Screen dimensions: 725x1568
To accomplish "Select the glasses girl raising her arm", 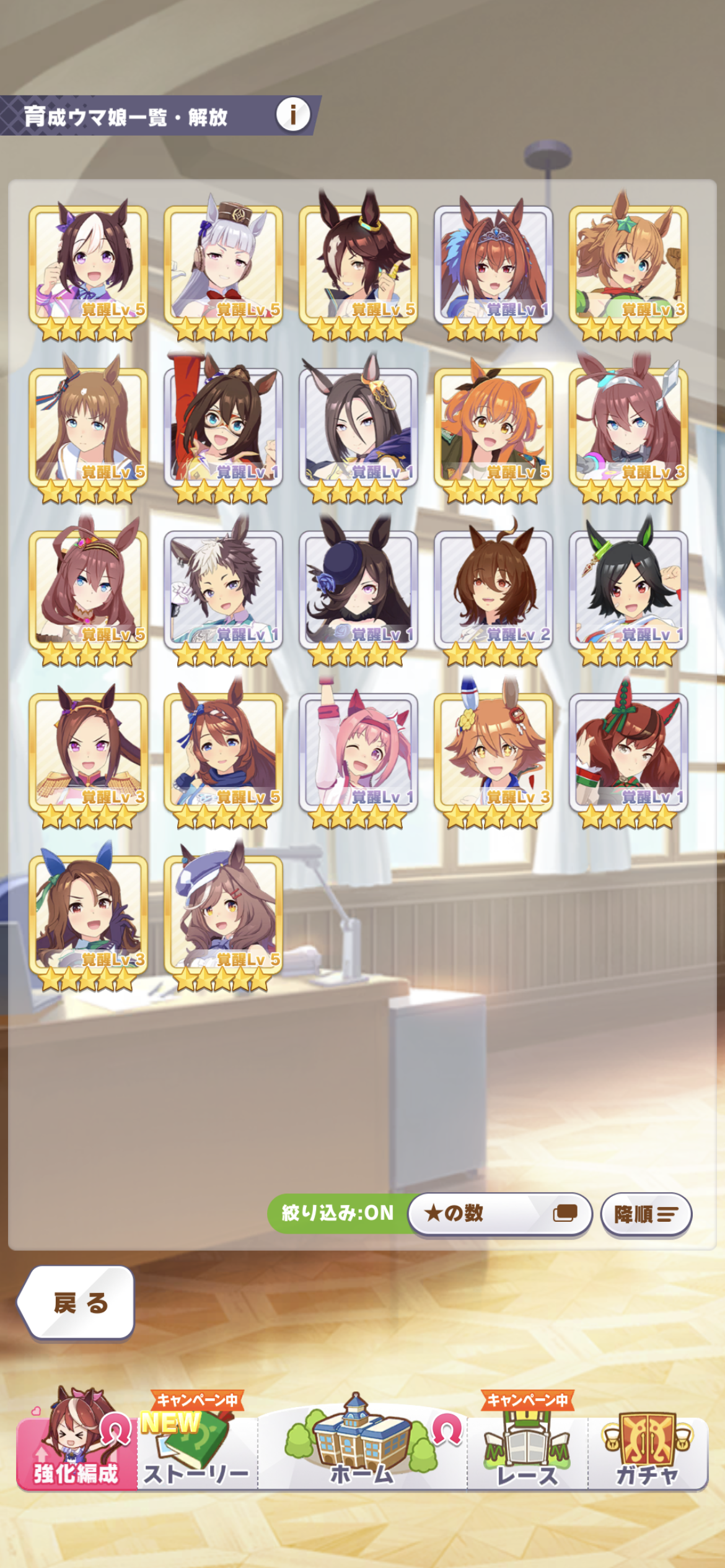I will [223, 427].
